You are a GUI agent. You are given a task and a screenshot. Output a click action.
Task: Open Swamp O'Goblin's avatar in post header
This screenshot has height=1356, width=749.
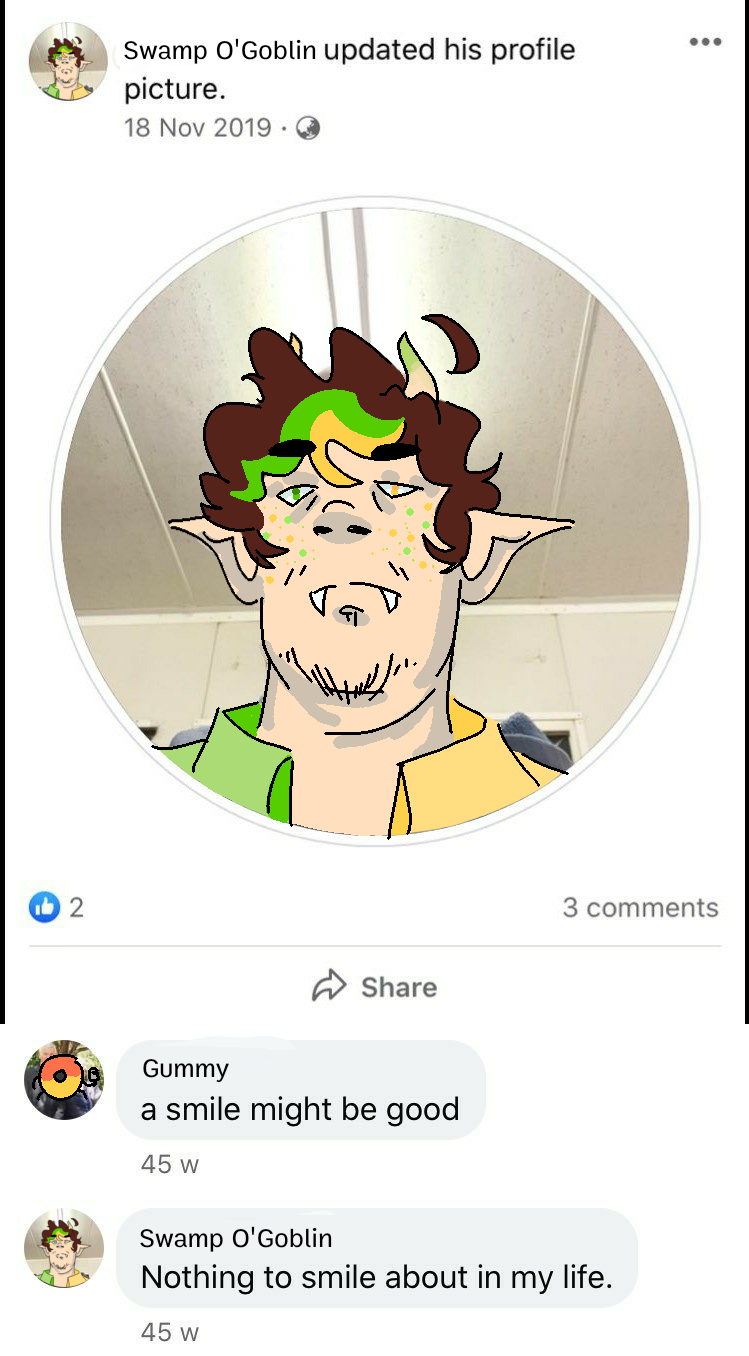click(x=69, y=63)
